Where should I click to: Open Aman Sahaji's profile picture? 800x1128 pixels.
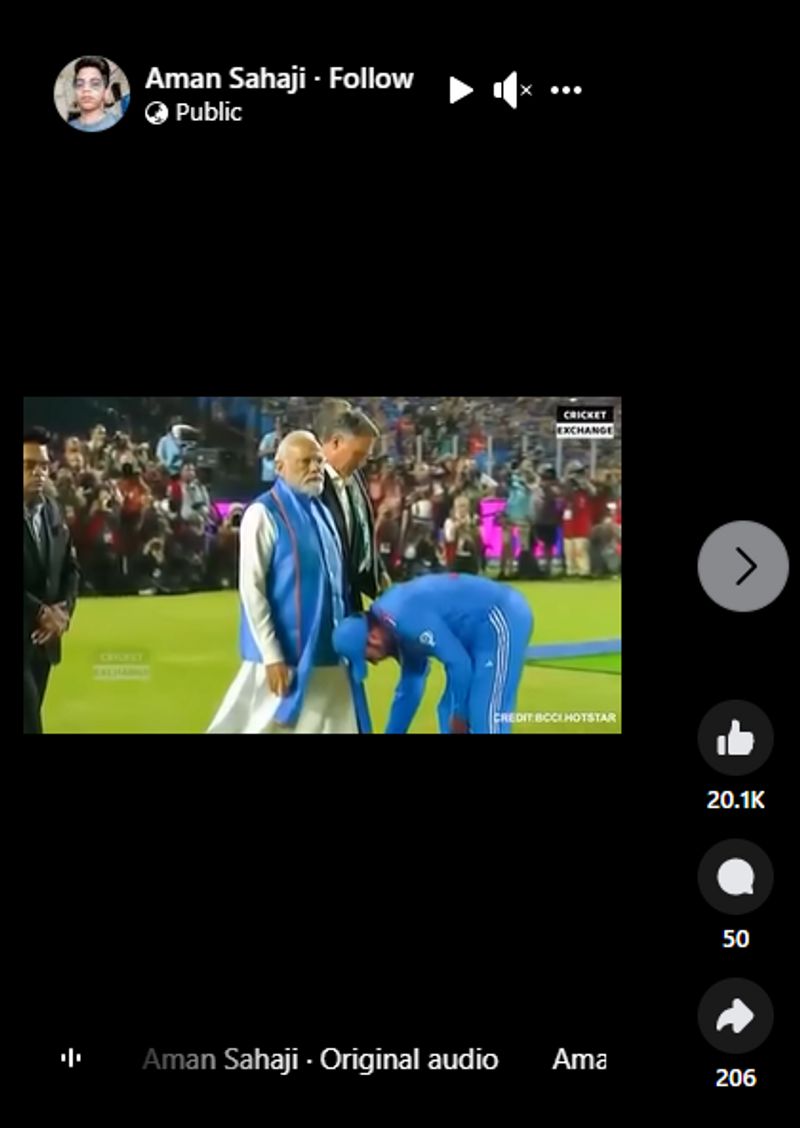click(x=91, y=93)
